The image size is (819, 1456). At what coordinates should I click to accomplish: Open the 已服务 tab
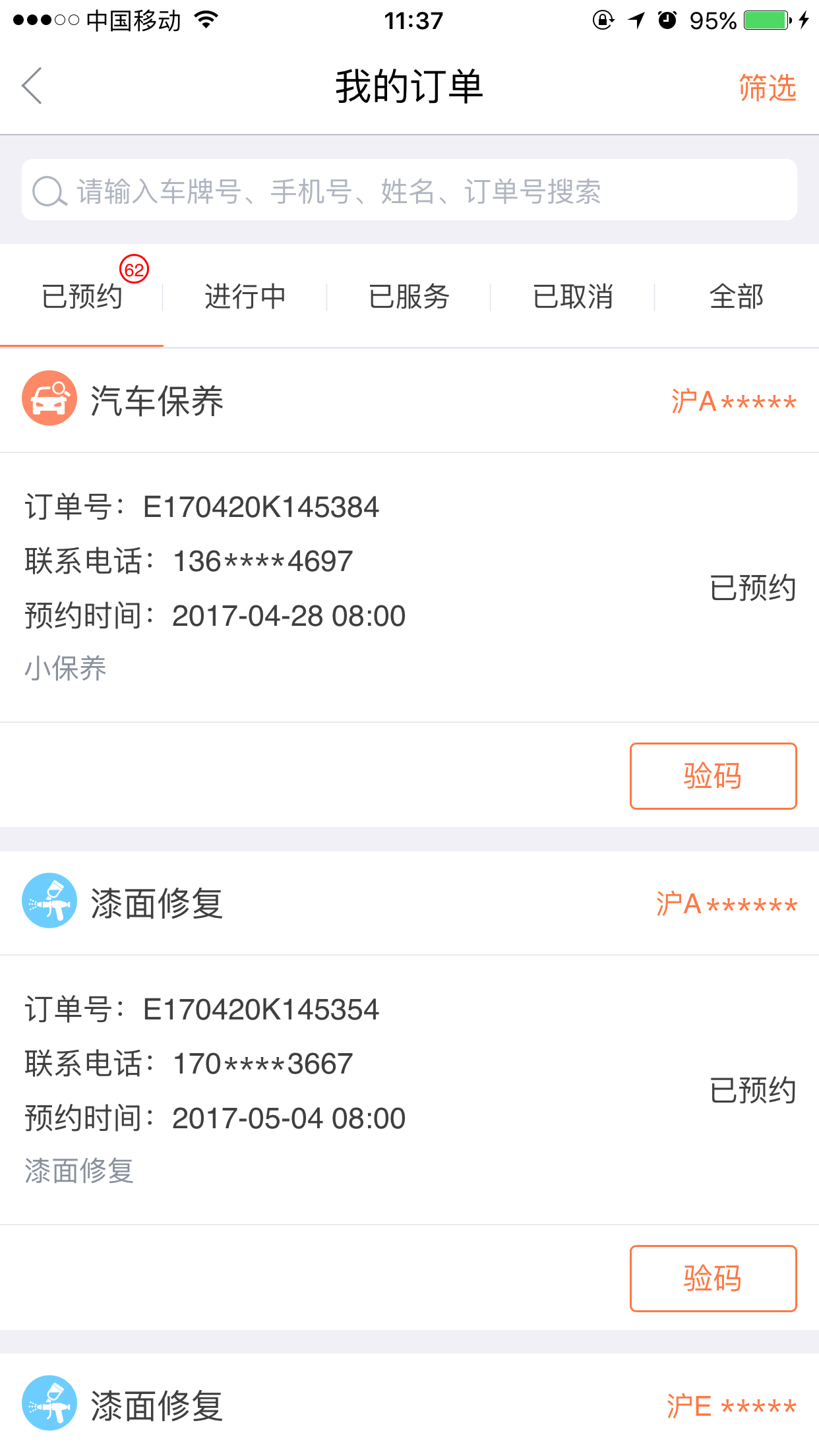click(409, 297)
